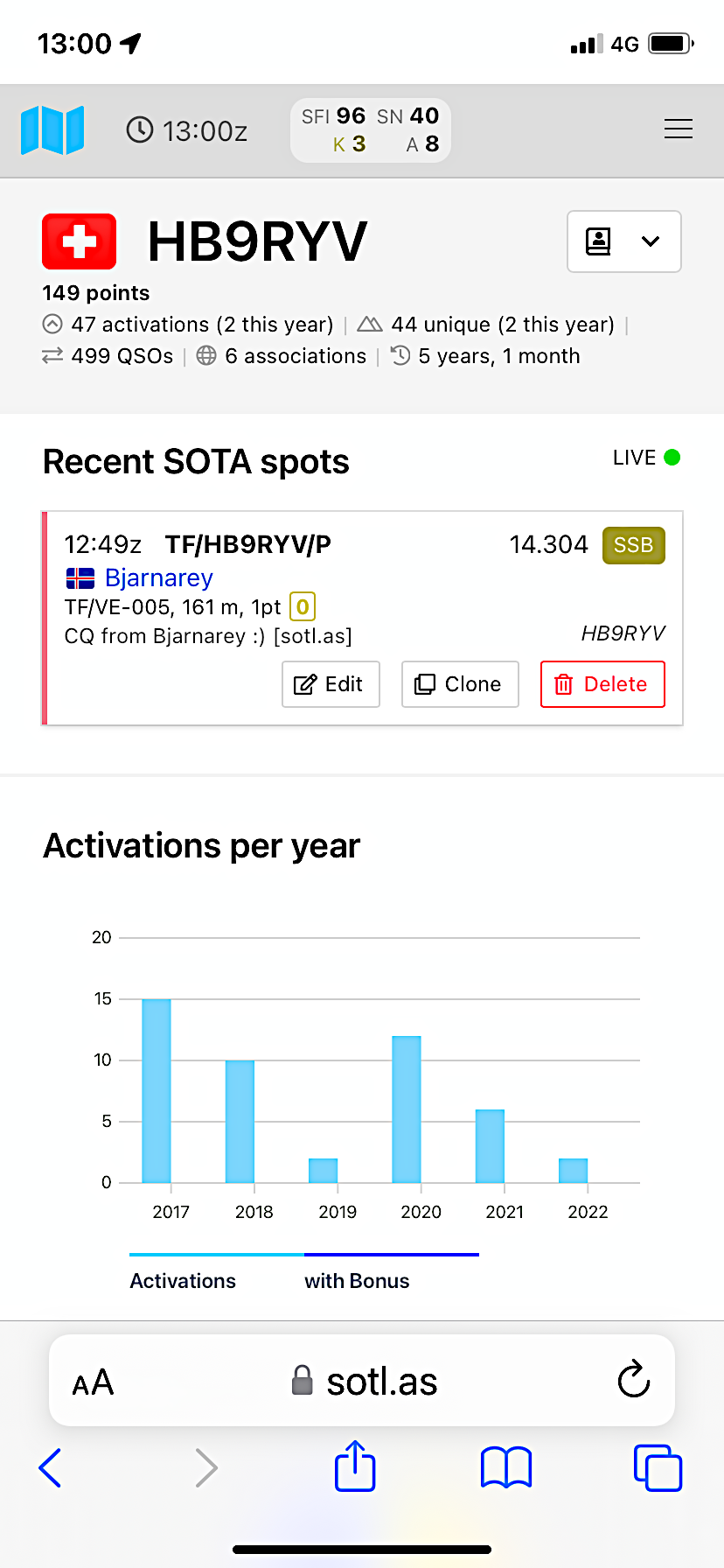Expand the logbook dropdown next to HB9RYV

click(623, 241)
